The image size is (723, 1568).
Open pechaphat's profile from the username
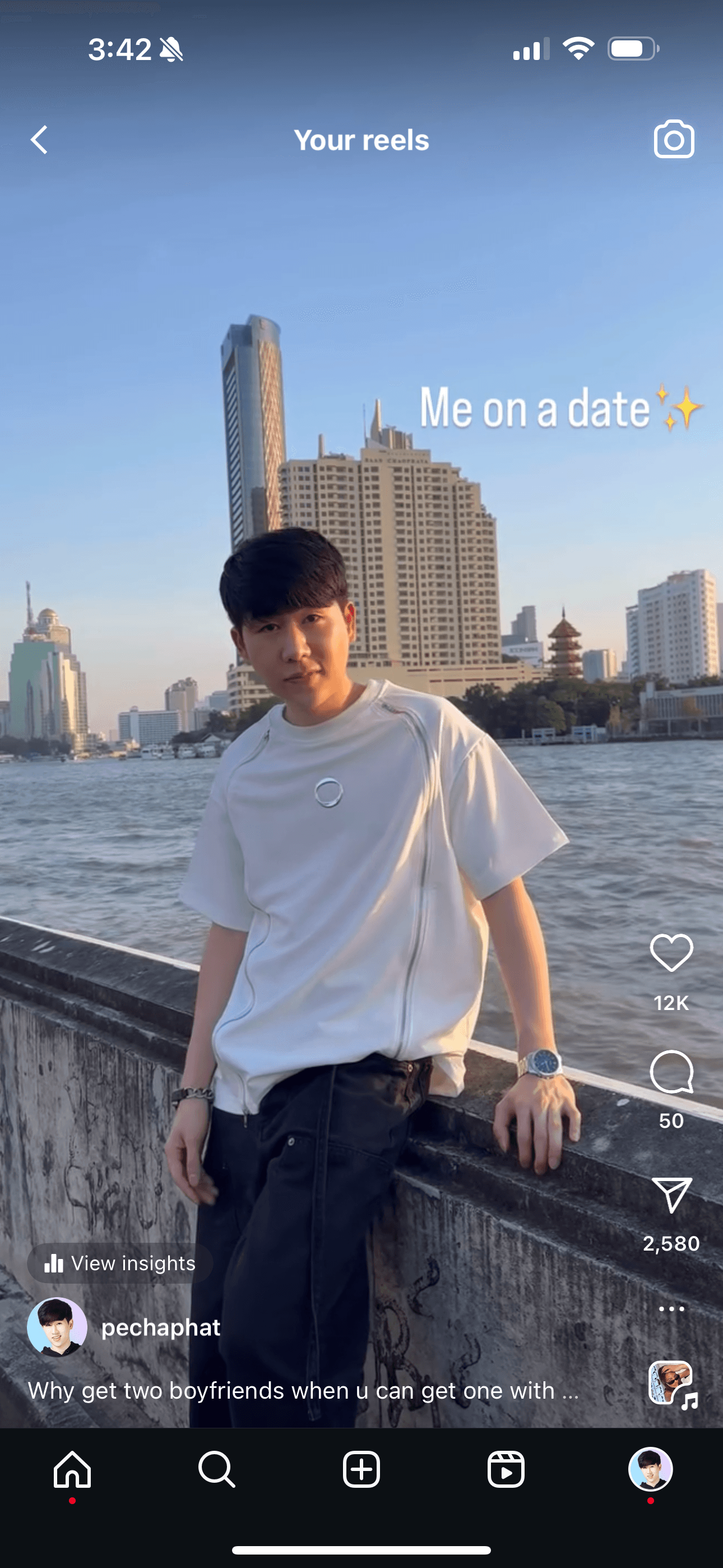pyautogui.click(x=161, y=1327)
